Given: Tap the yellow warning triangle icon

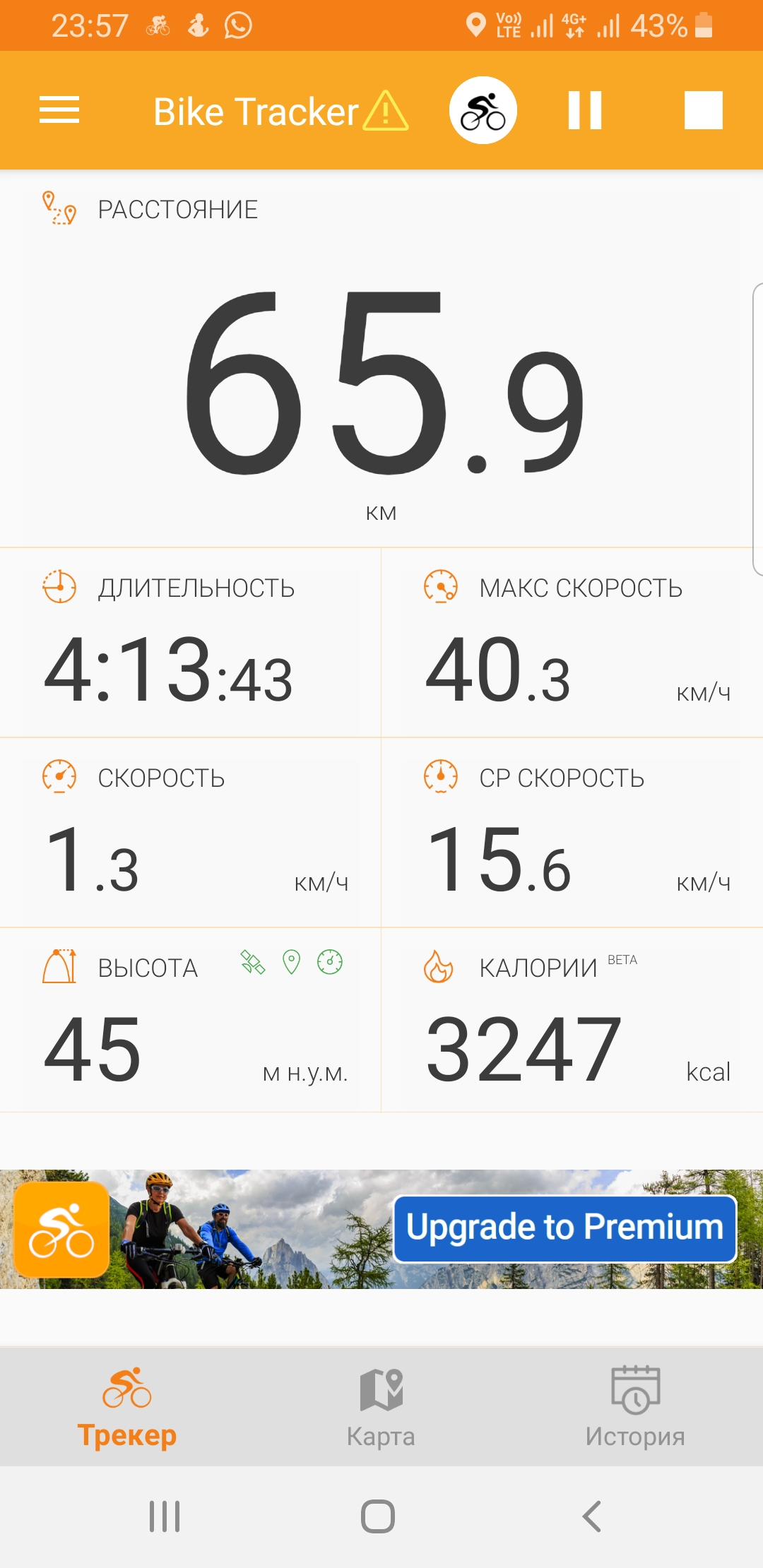Looking at the screenshot, I should tap(386, 111).
